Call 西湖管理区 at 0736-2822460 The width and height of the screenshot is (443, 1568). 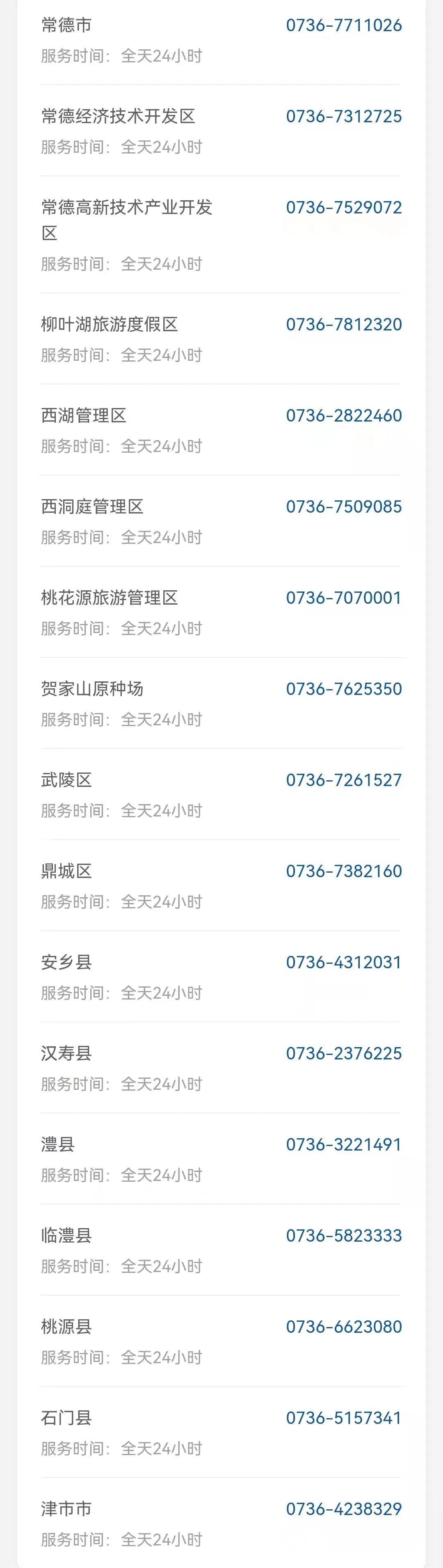coord(344,416)
